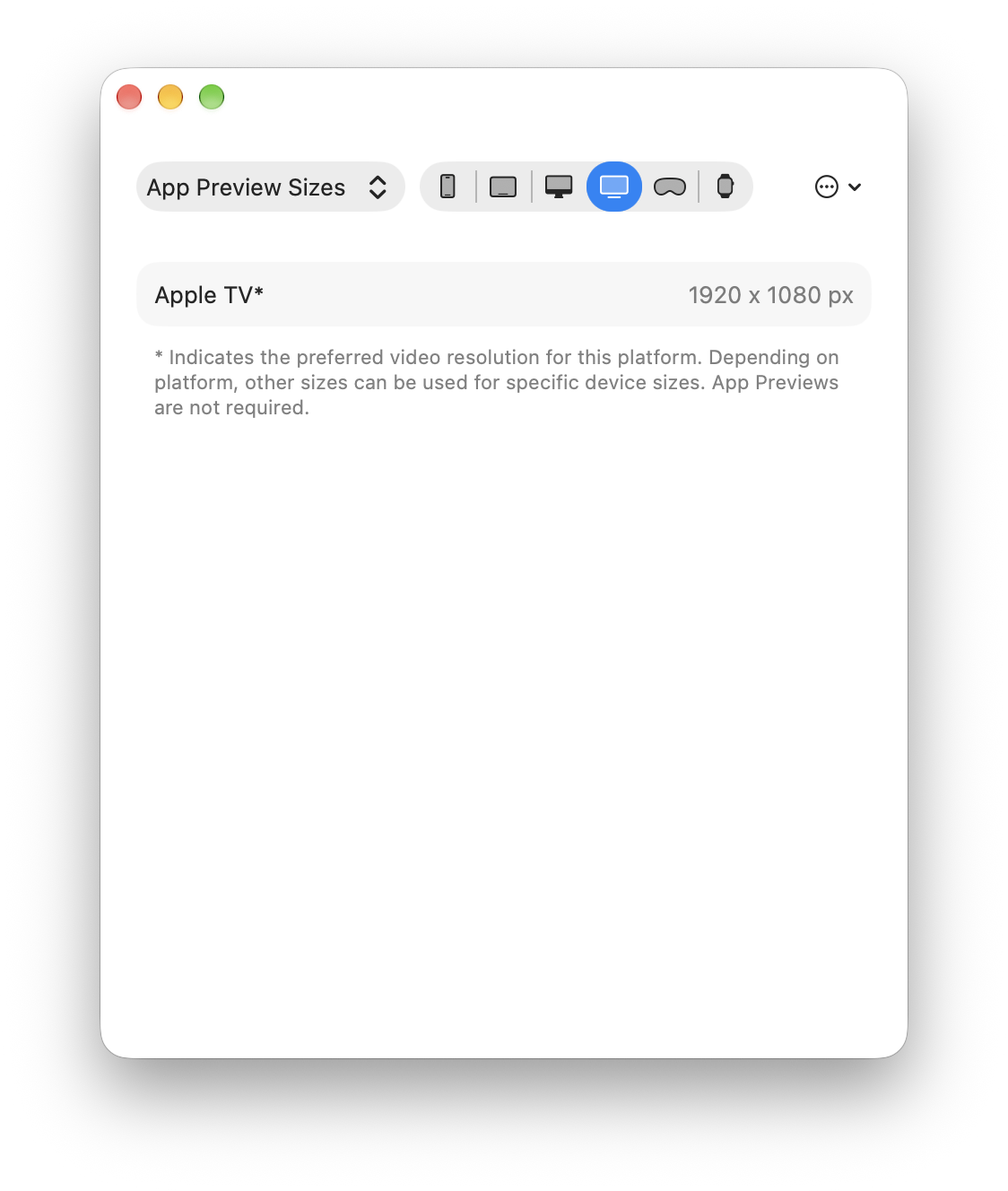Open the App Preview Sizes dropdown
Image resolution: width=1008 pixels, height=1191 pixels.
[270, 187]
